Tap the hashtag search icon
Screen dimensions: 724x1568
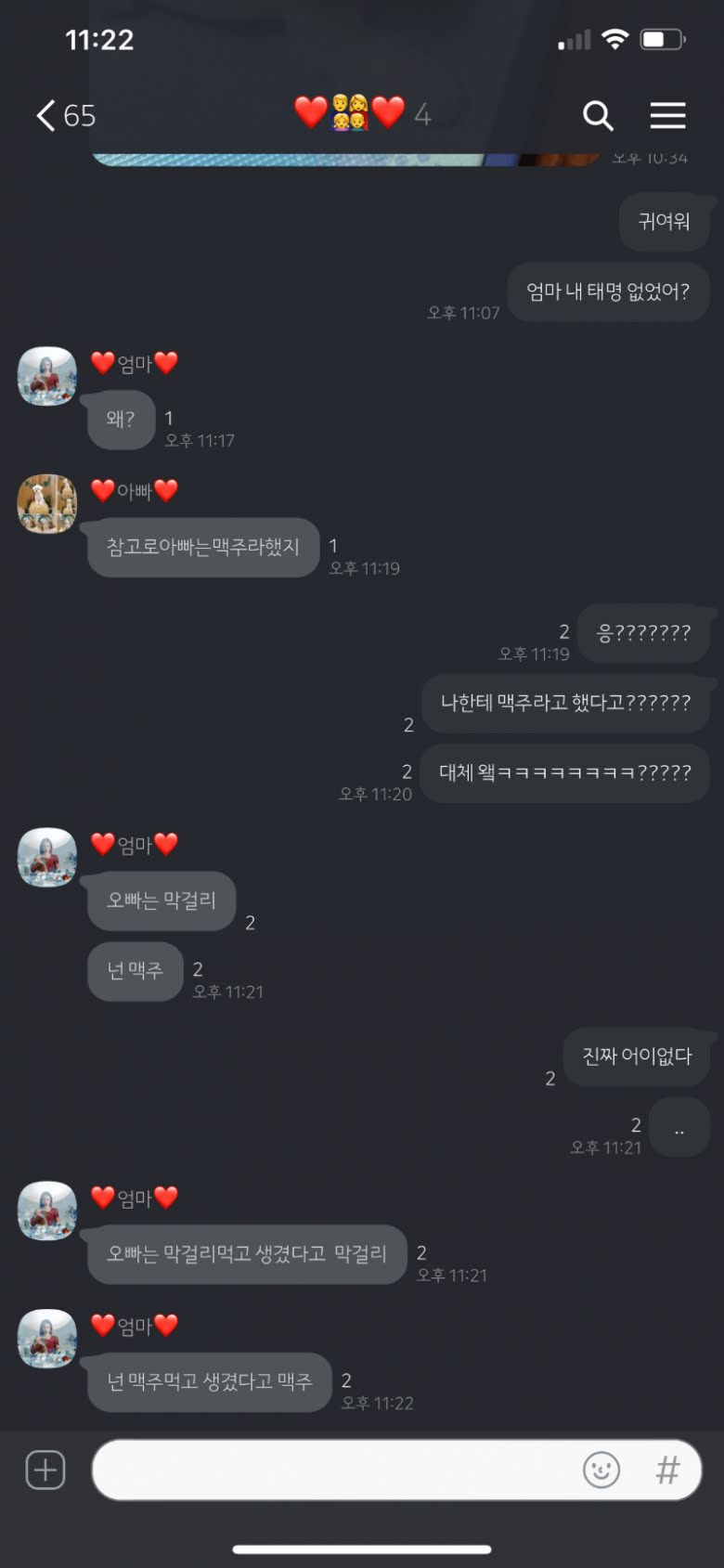coord(667,1470)
